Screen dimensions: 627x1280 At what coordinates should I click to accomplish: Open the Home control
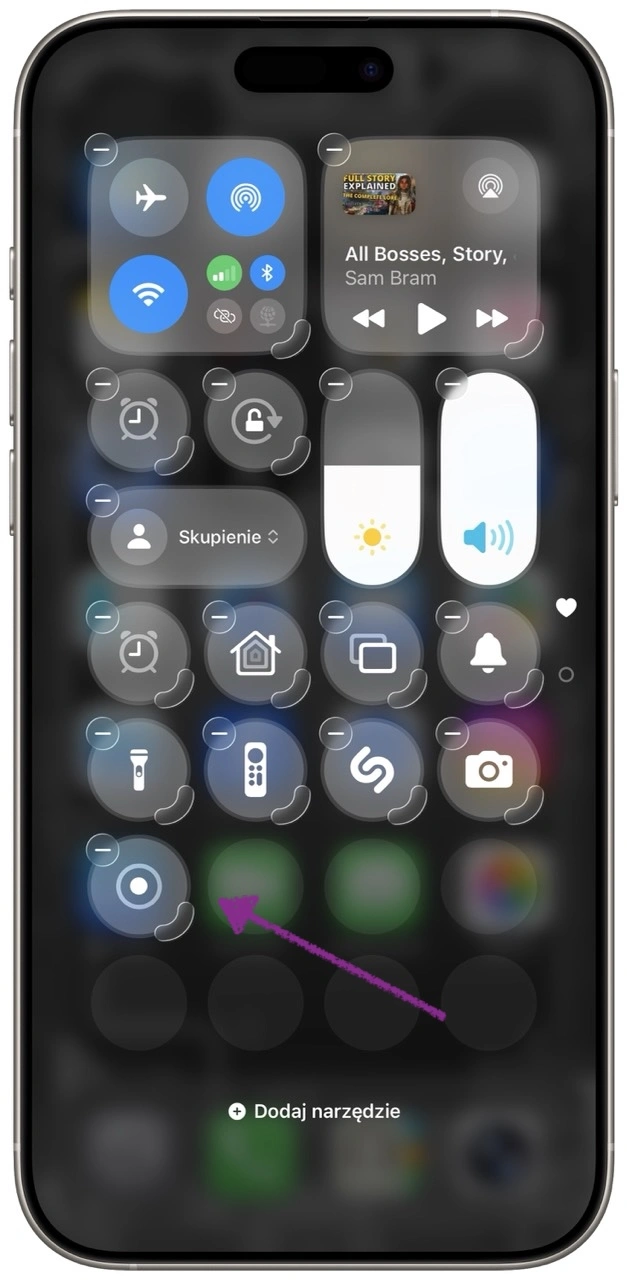(x=255, y=654)
